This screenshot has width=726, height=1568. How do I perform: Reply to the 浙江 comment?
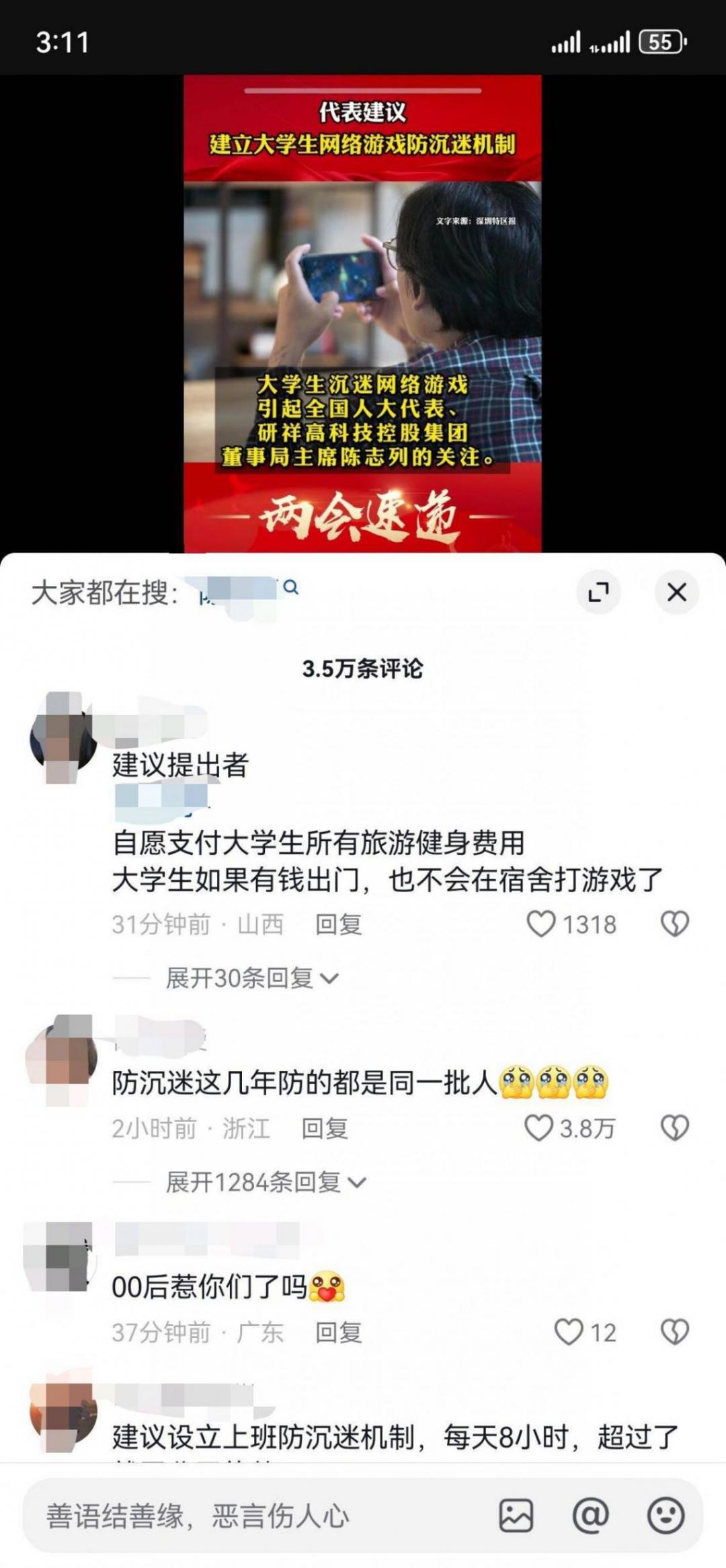tap(324, 1128)
